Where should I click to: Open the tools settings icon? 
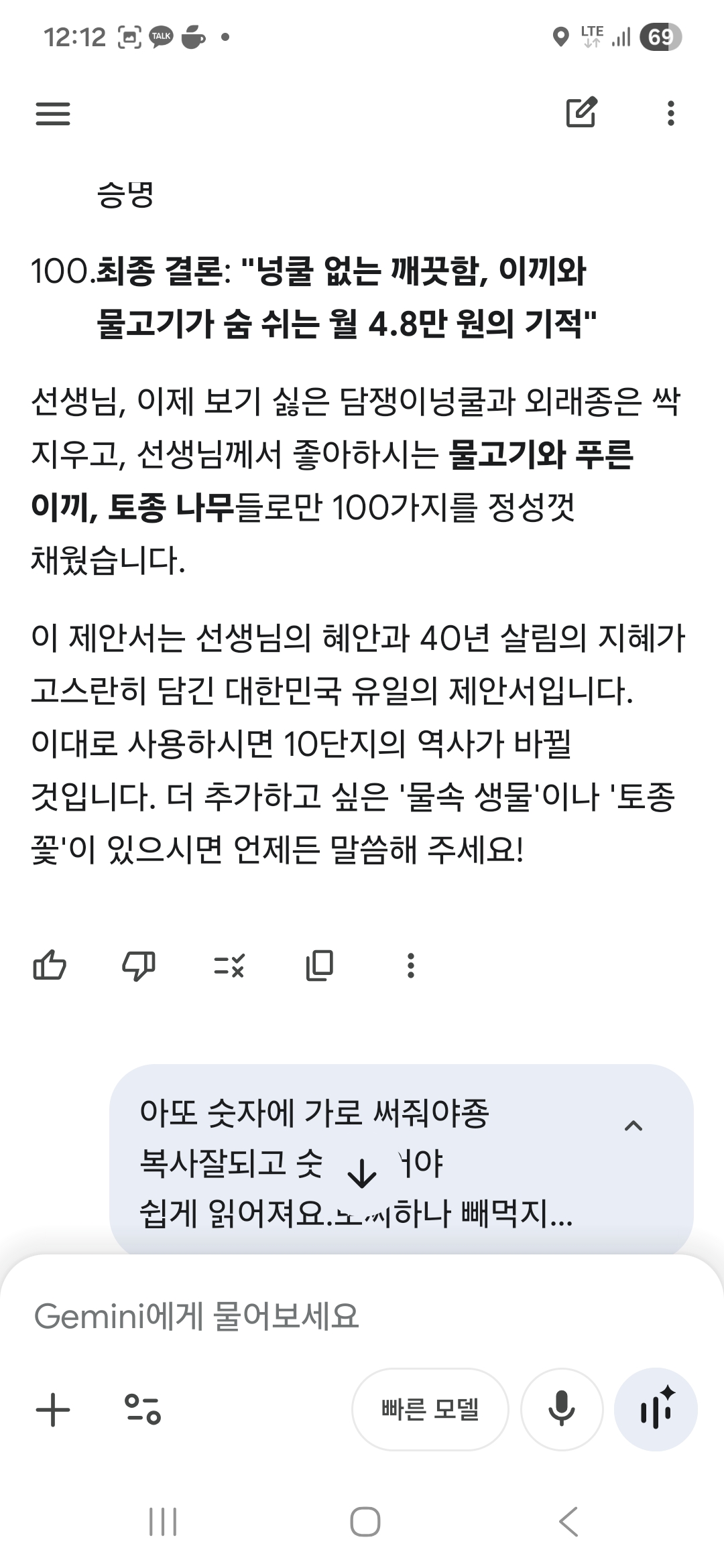(143, 1409)
